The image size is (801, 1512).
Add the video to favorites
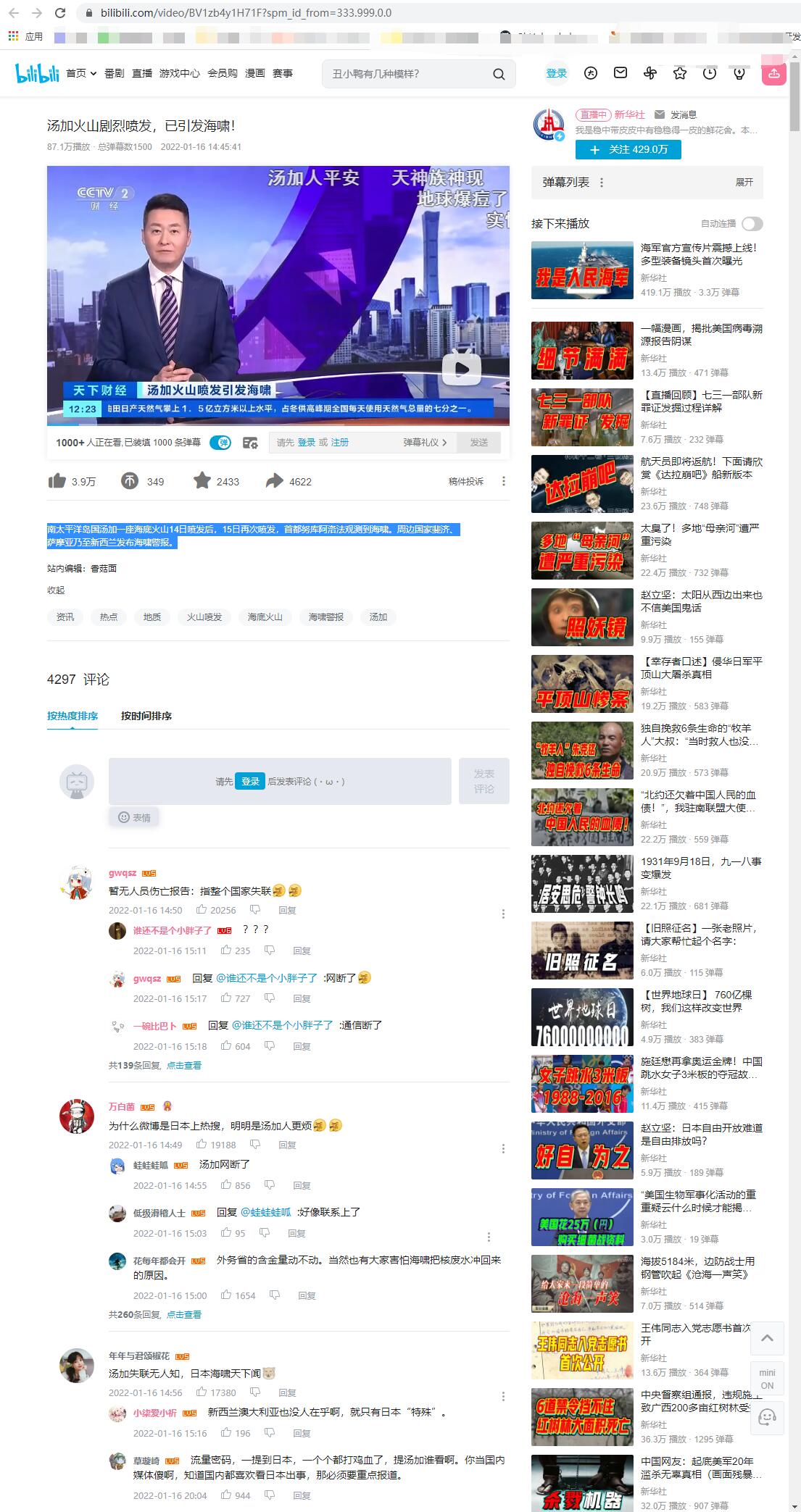point(202,481)
